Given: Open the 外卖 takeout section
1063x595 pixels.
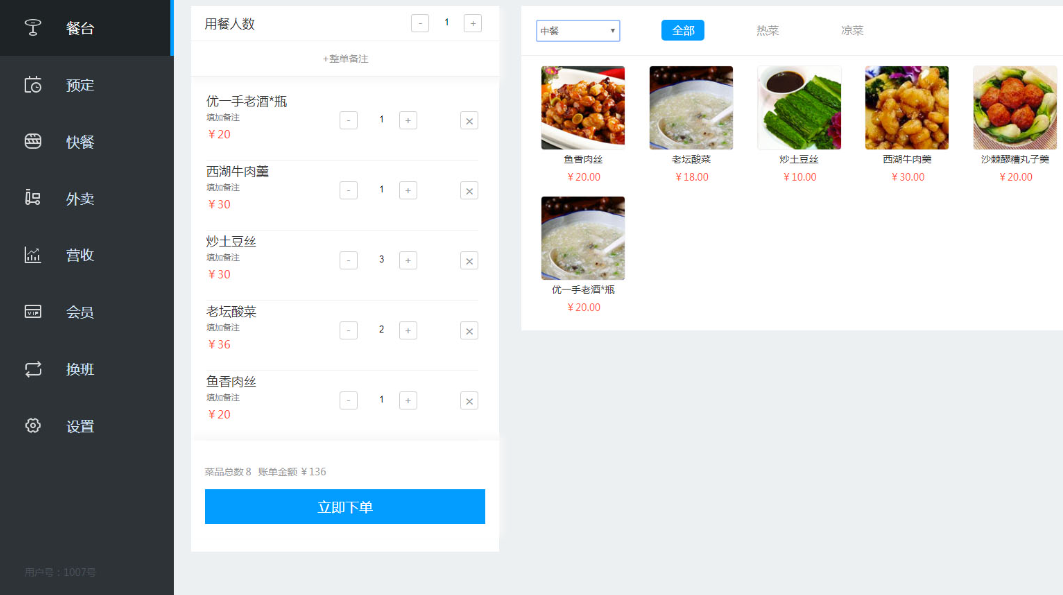Looking at the screenshot, I should (x=79, y=199).
